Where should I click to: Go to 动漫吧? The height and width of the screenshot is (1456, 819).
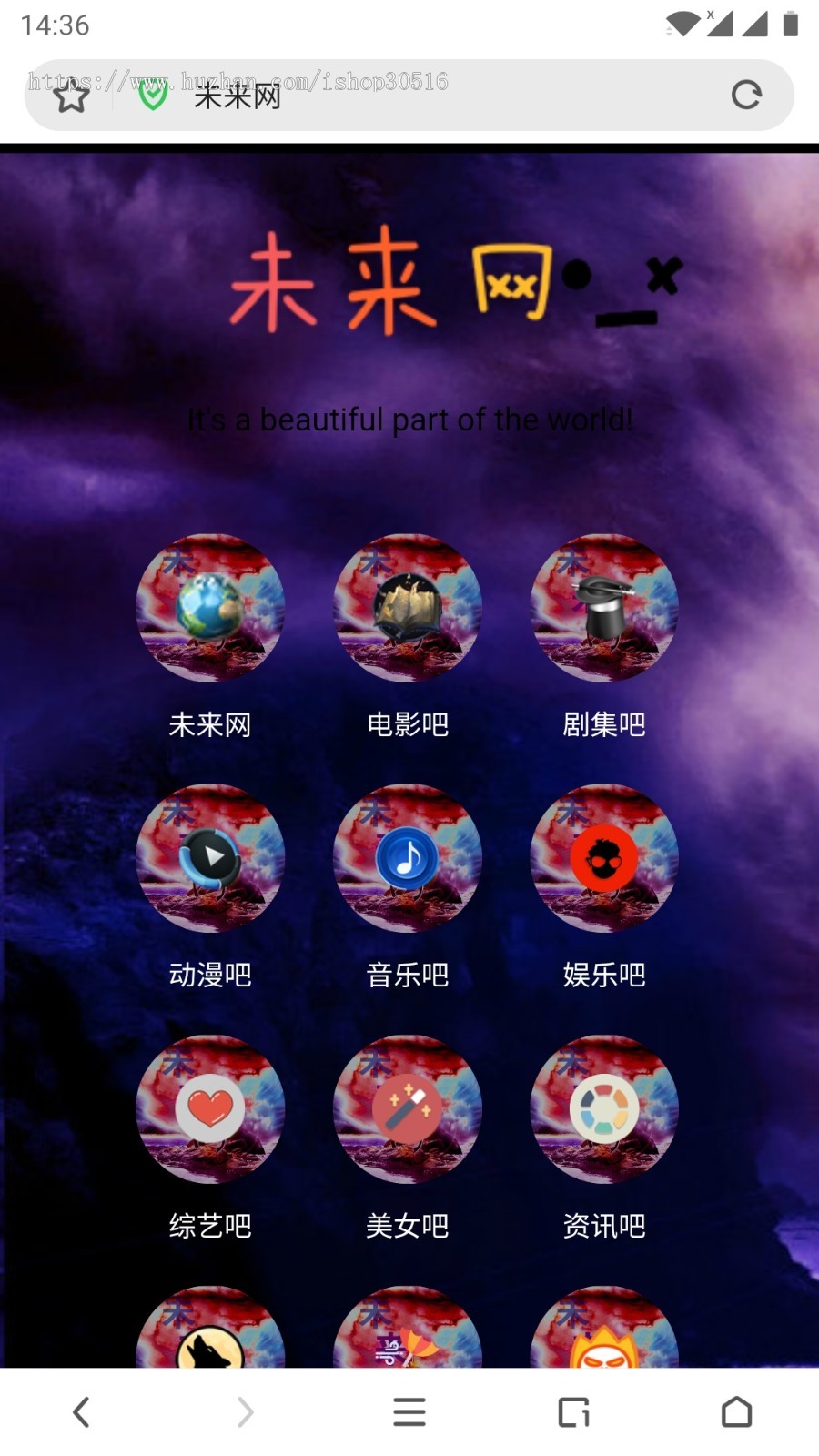coord(210,858)
